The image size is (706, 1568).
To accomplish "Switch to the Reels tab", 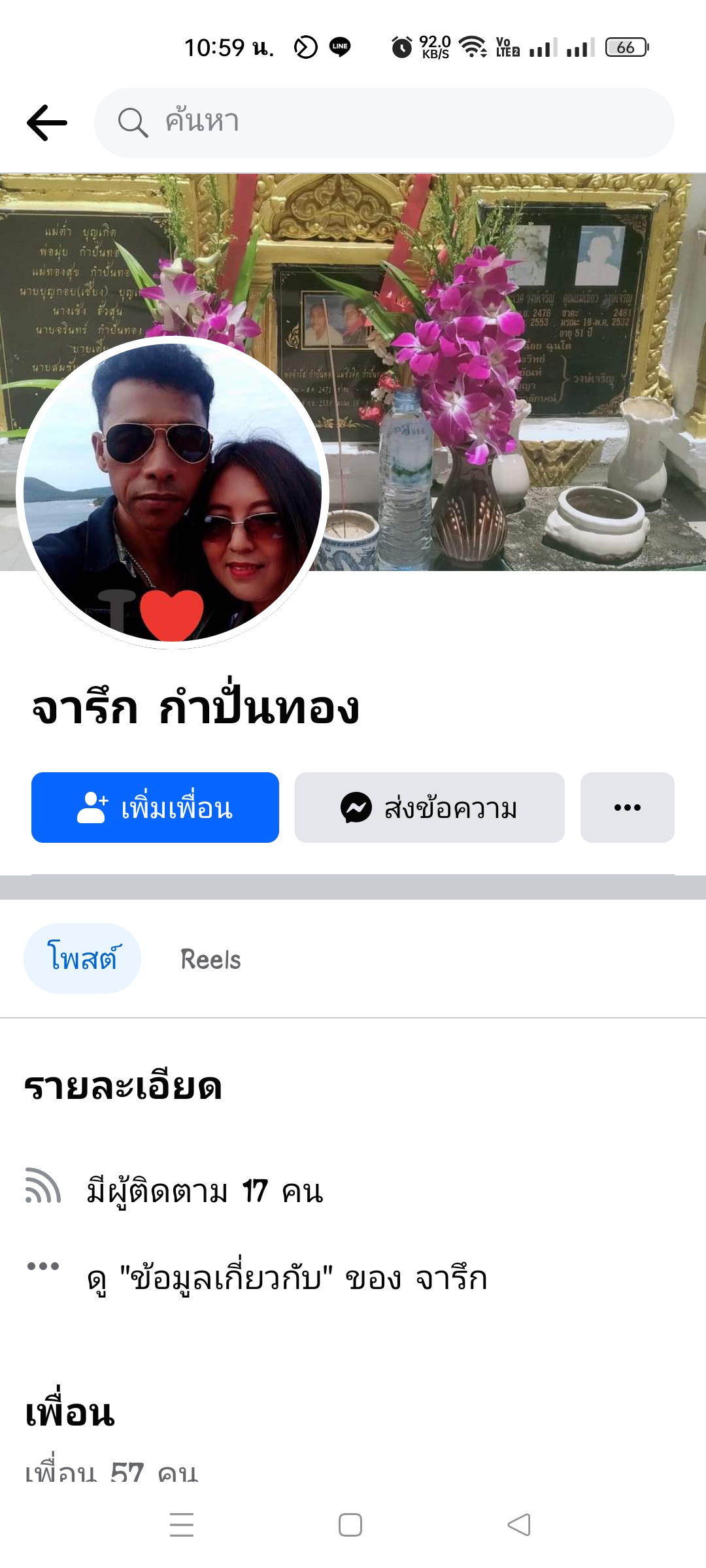I will tap(210, 959).
